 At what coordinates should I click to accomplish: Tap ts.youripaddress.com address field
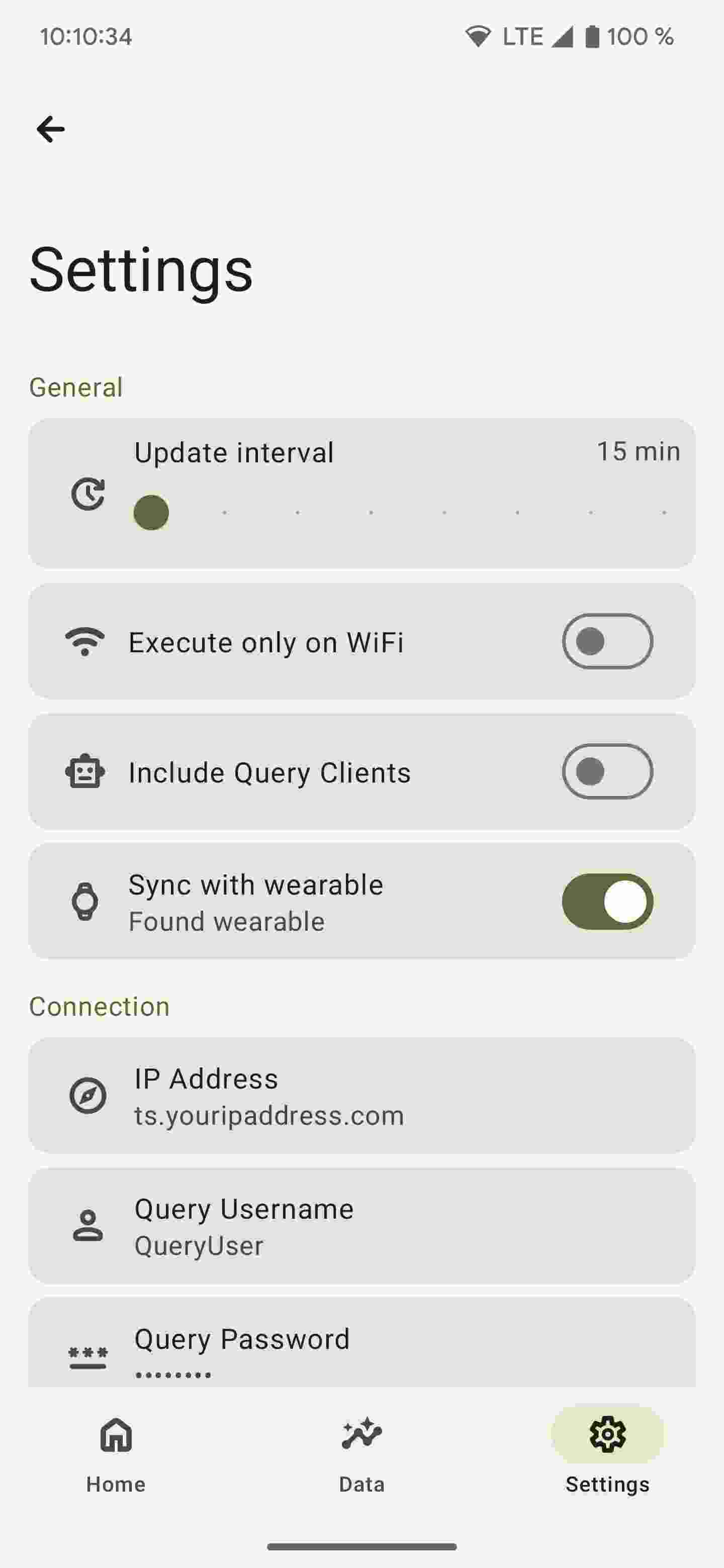click(268, 1115)
